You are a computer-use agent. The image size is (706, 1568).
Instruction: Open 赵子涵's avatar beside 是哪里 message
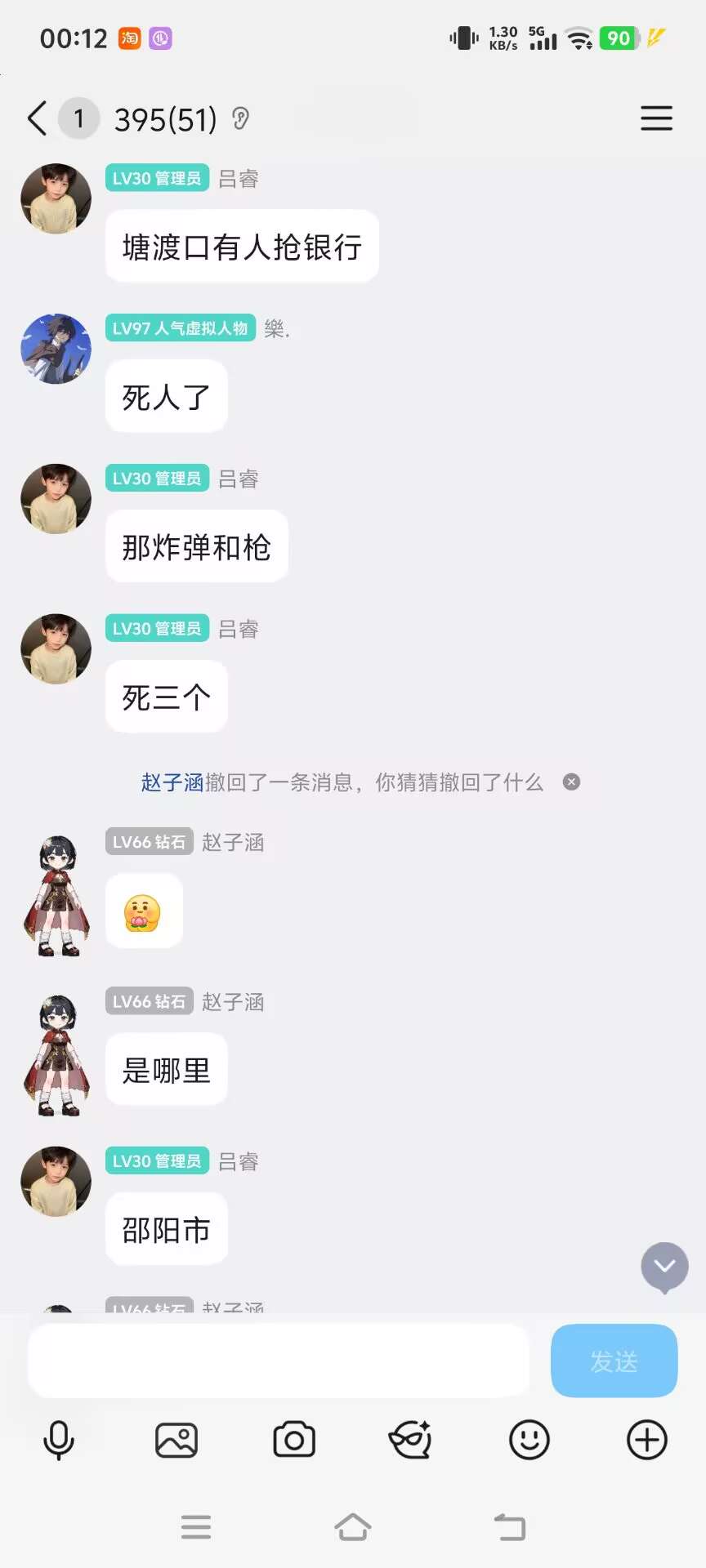coord(56,1055)
